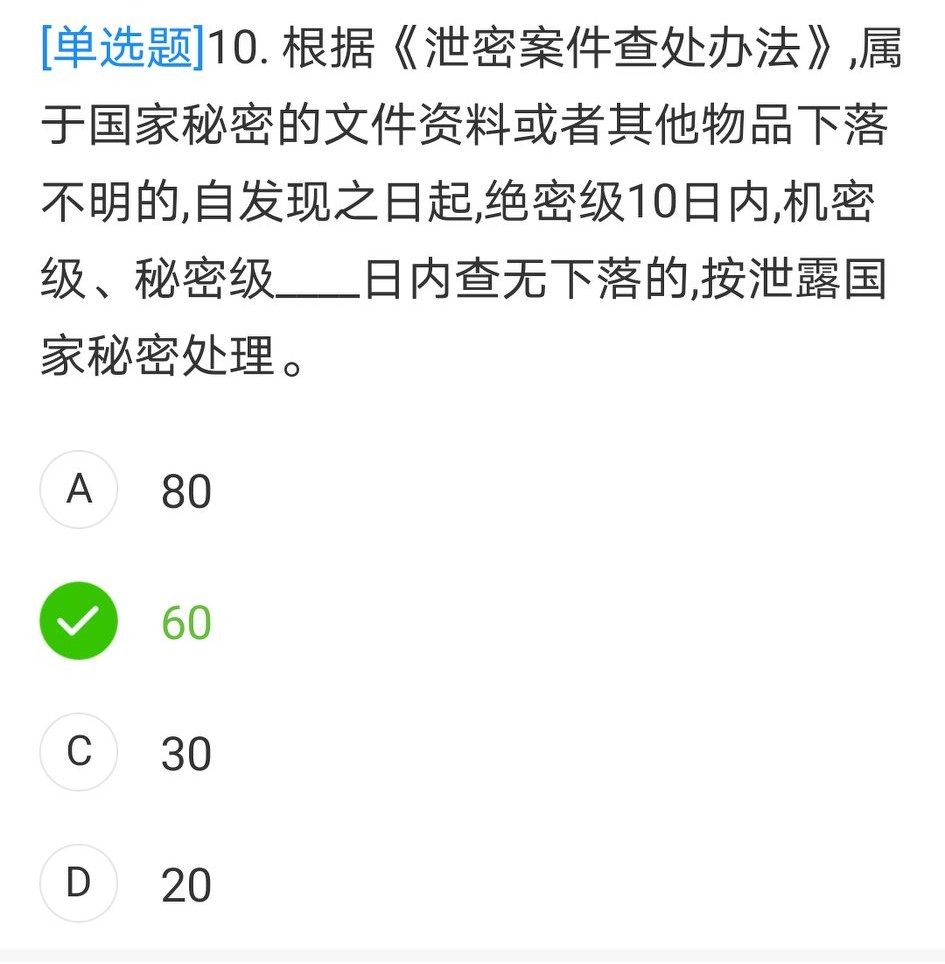945x964 pixels.
Task: Tap the checked answer 60
Action: click(79, 621)
